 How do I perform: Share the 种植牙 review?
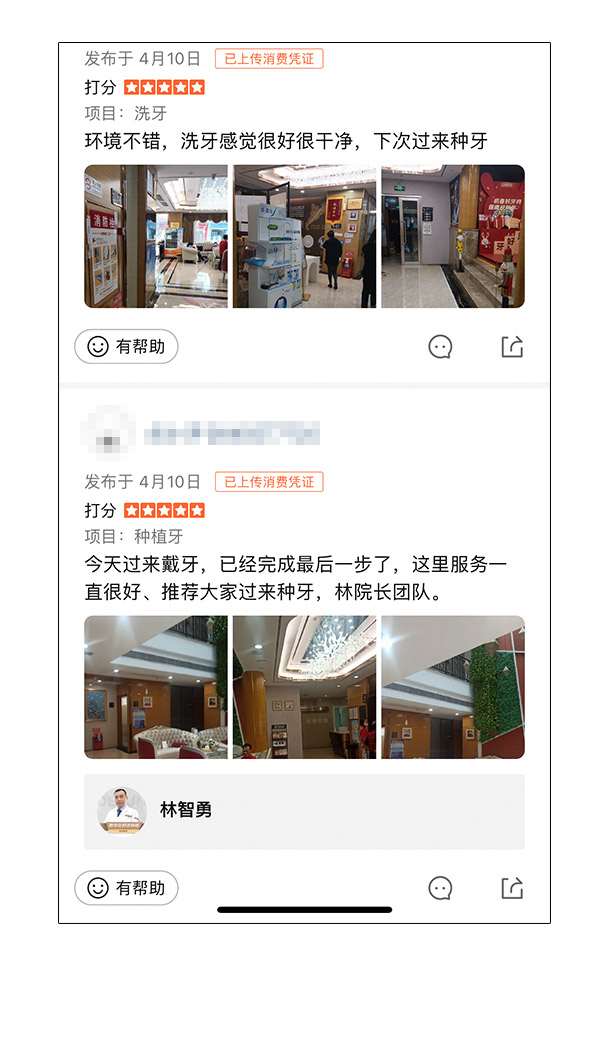(511, 888)
